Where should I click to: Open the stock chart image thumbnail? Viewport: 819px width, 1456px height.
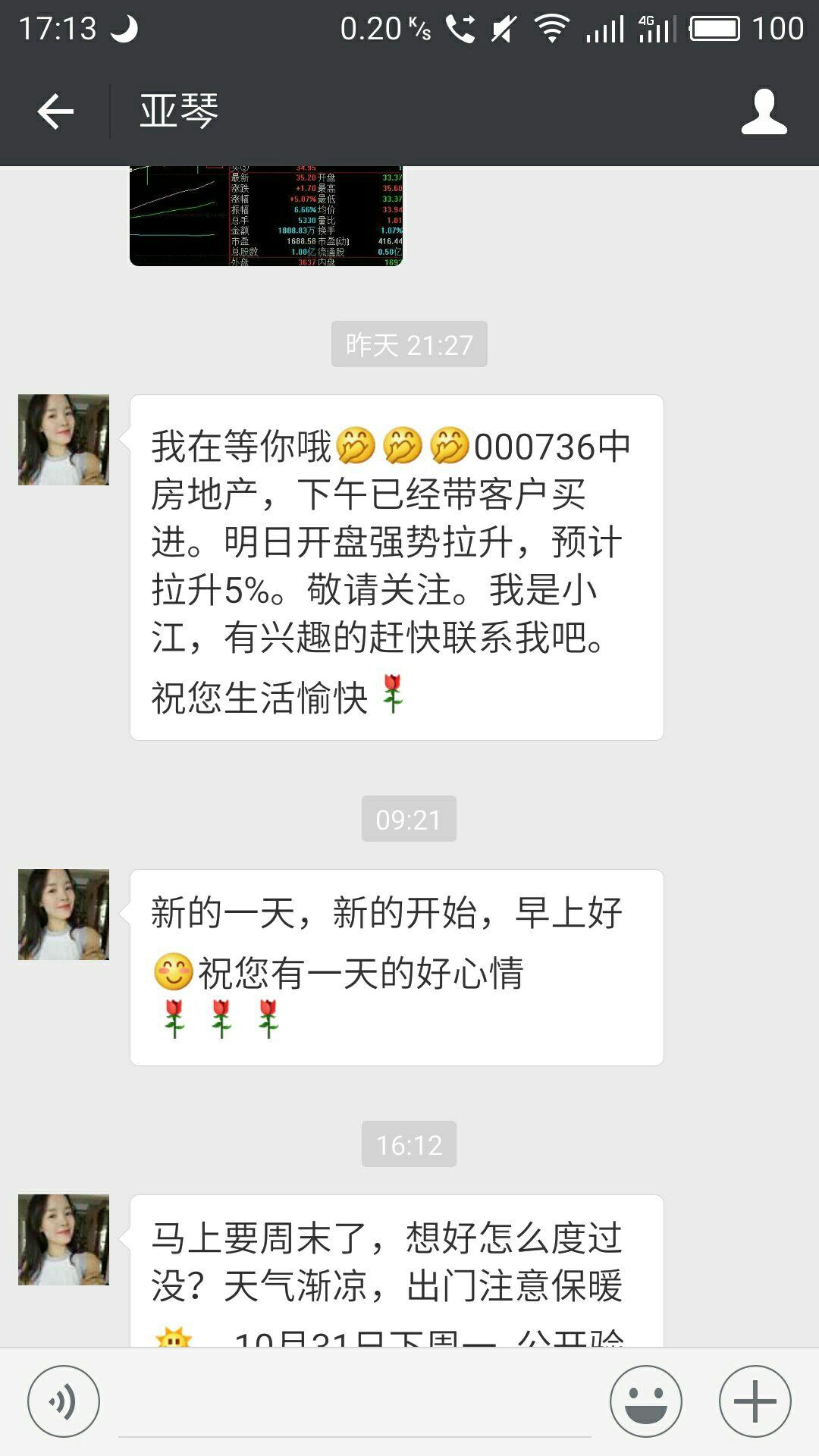point(269,216)
